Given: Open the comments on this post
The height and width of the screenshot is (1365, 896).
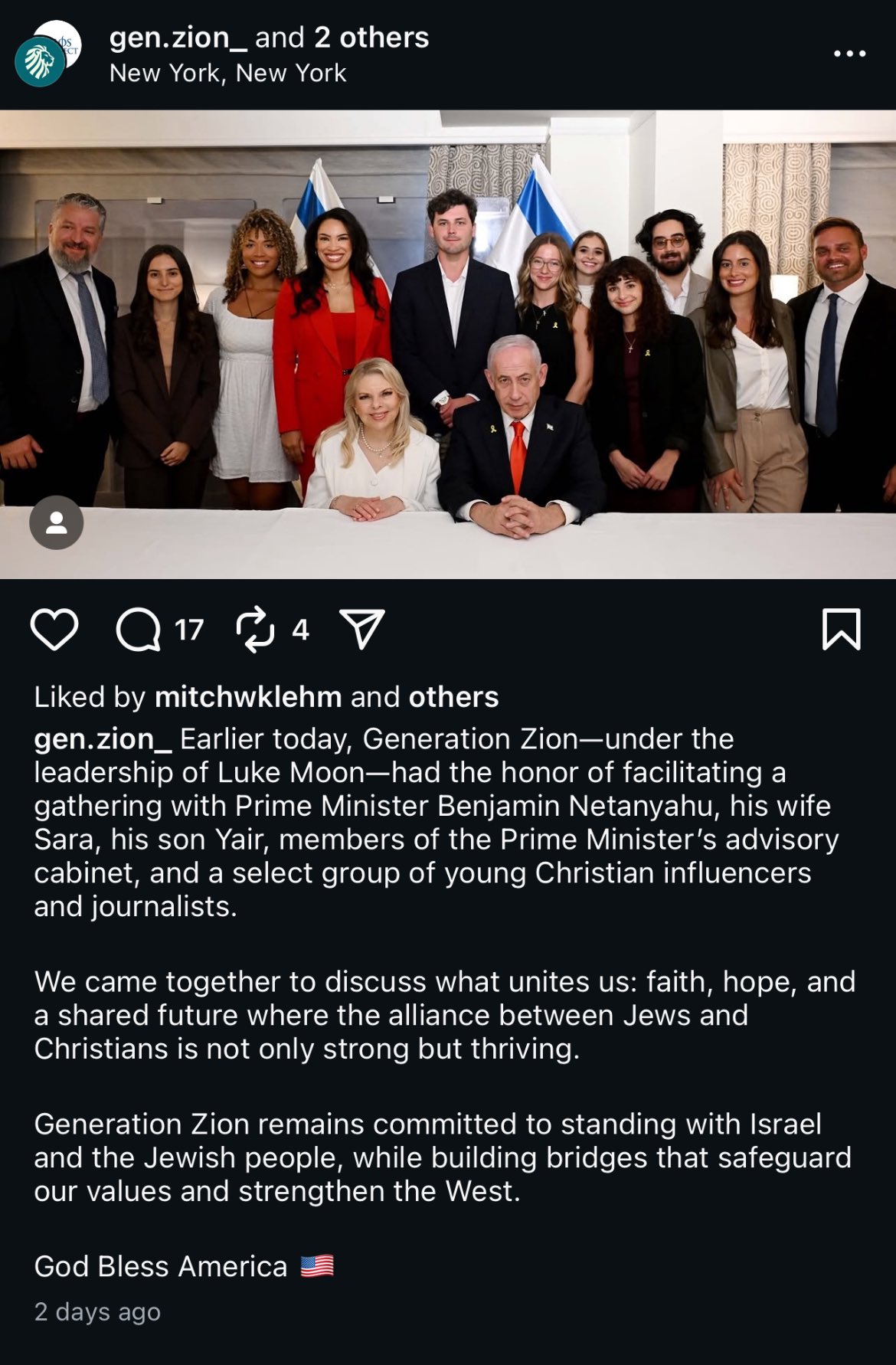Looking at the screenshot, I should [139, 630].
